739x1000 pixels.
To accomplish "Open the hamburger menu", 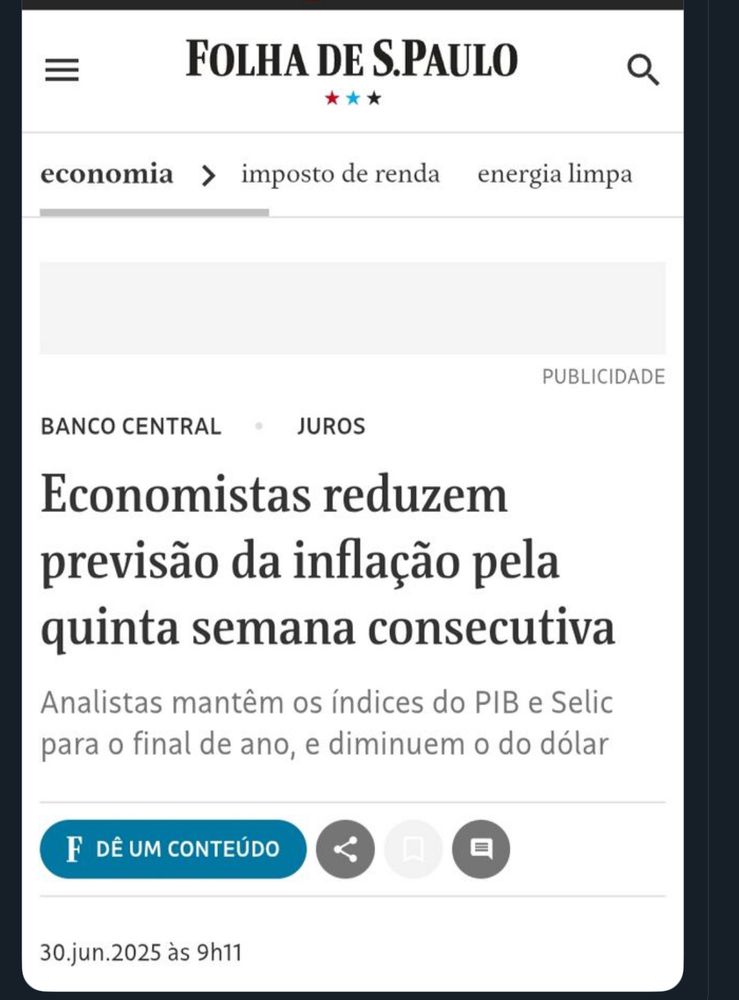I will (x=62, y=70).
